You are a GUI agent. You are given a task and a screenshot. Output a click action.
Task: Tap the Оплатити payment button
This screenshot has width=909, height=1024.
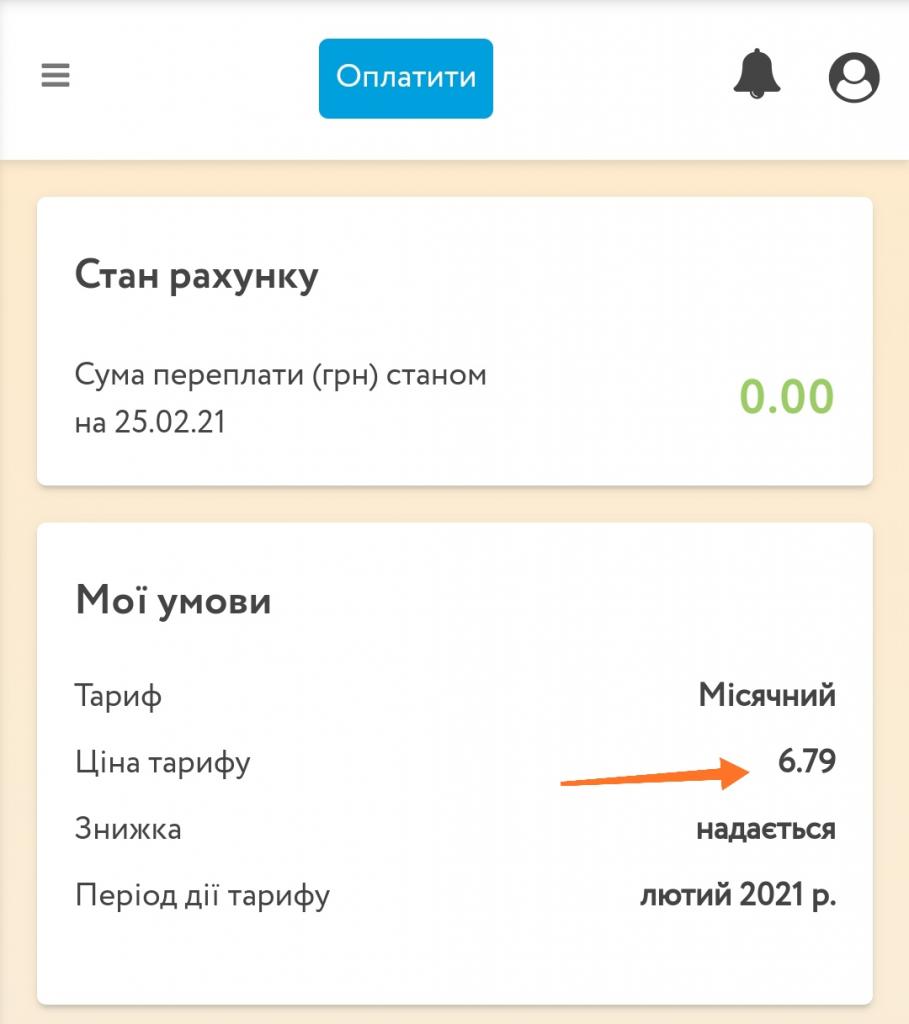[x=405, y=78]
